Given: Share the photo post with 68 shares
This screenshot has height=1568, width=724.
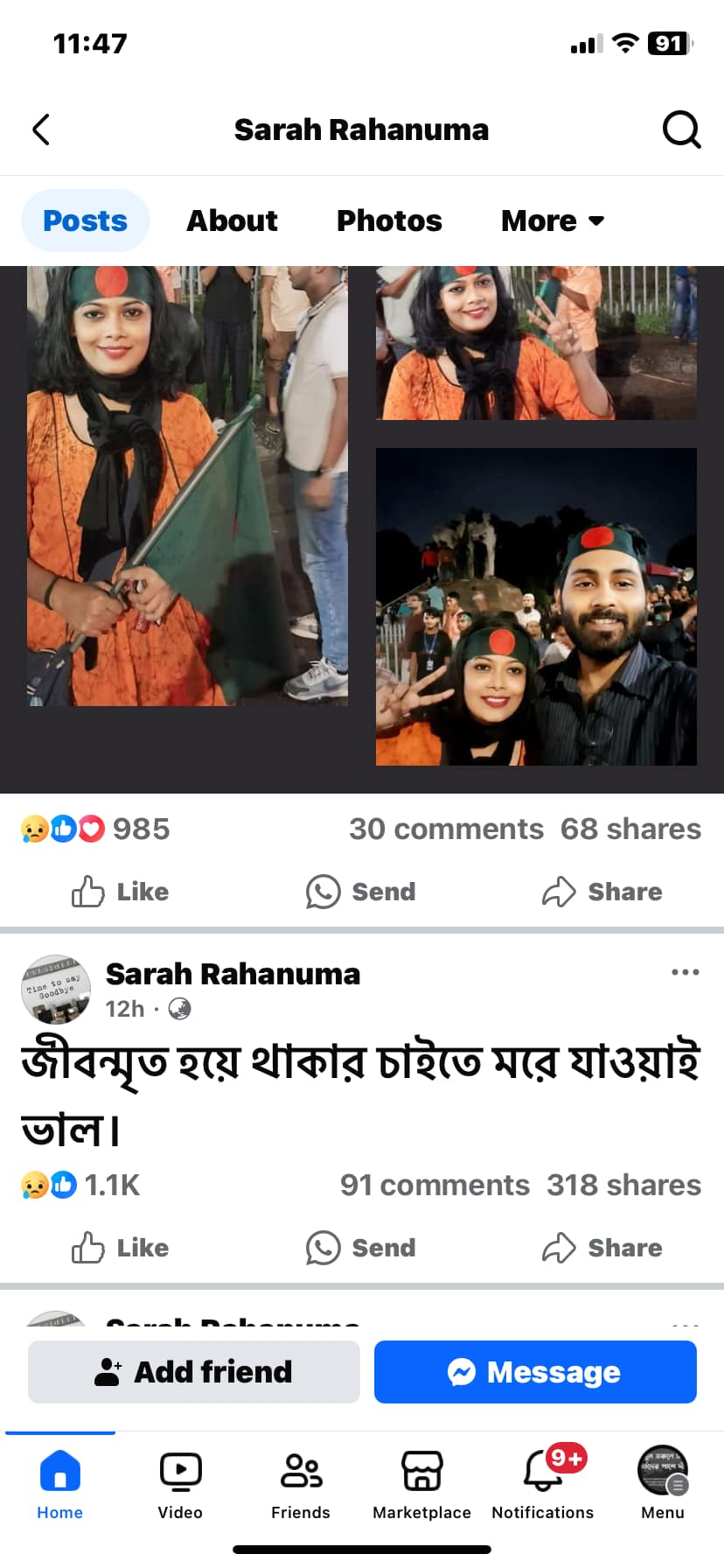Looking at the screenshot, I should pos(602,892).
